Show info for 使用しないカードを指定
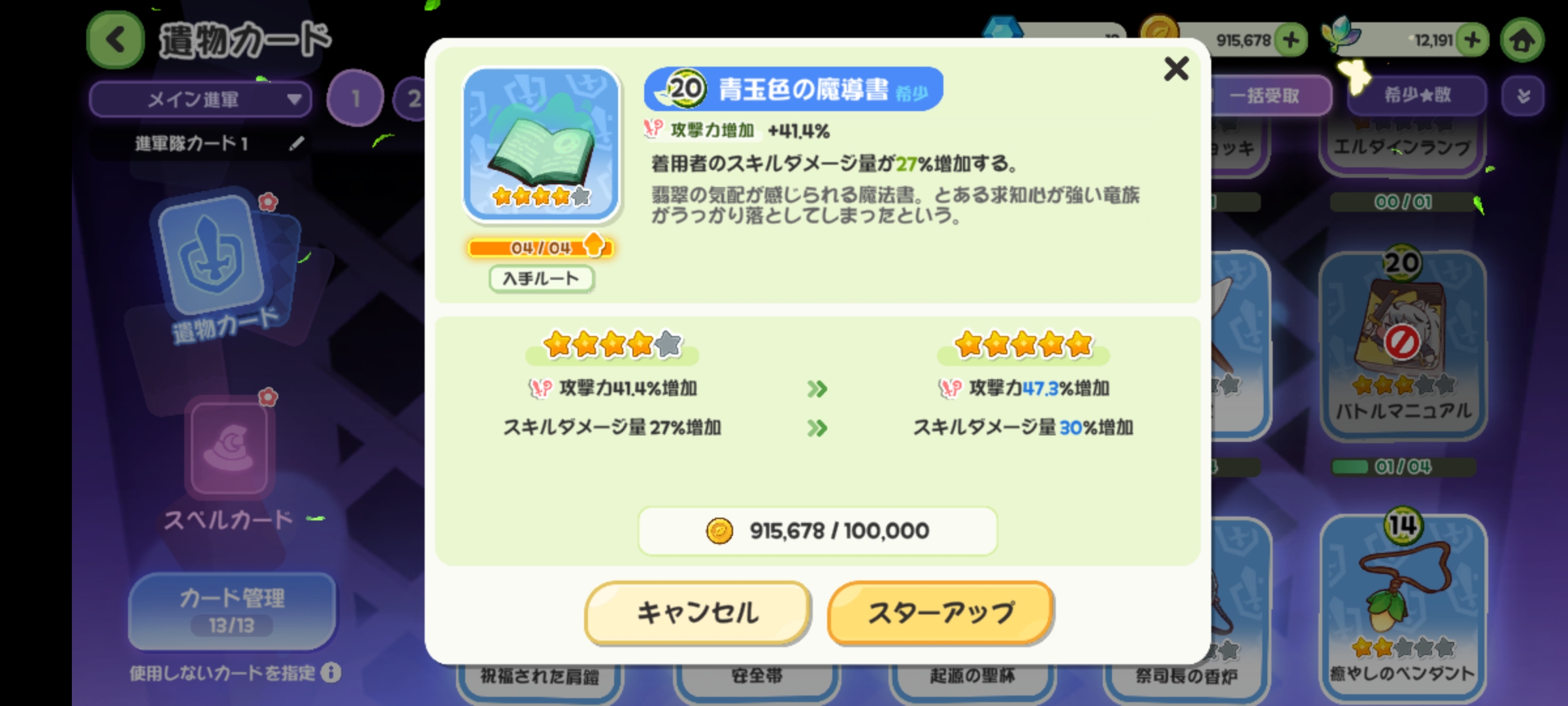The width and height of the screenshot is (1568, 706). pos(331,673)
